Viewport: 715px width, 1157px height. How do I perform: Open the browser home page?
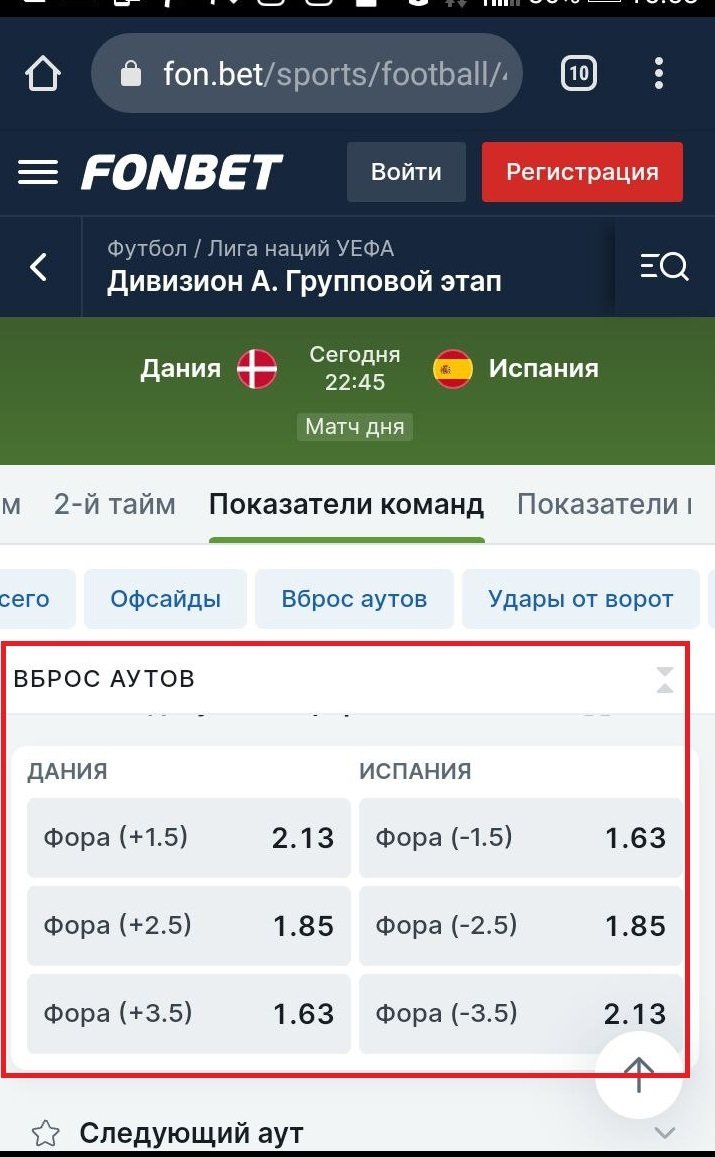pos(43,73)
